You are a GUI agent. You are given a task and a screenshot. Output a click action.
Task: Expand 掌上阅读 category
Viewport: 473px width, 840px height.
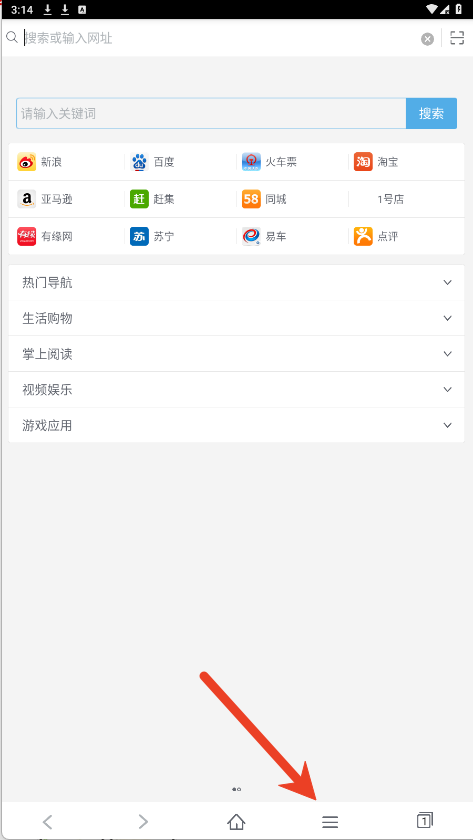click(236, 354)
